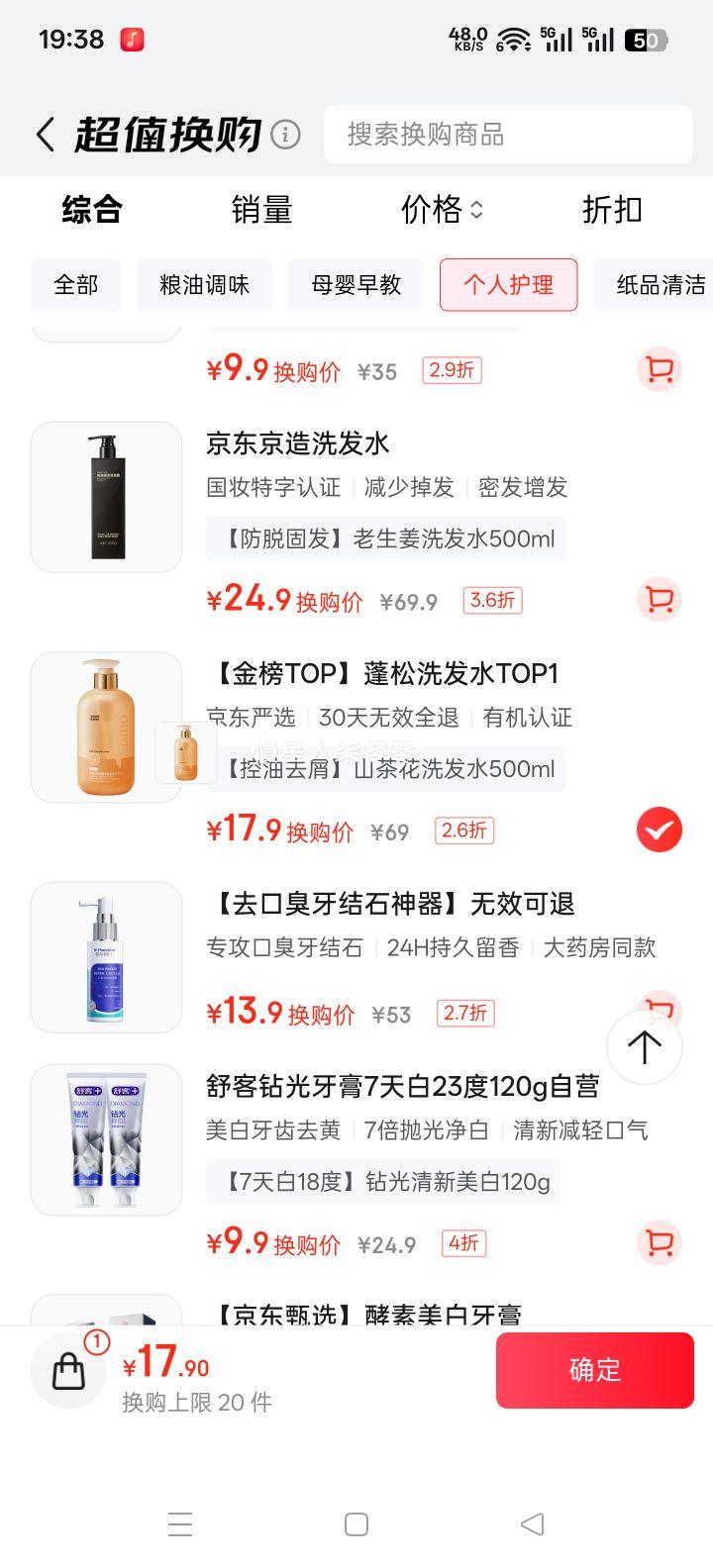This screenshot has height=1568, width=713.
Task: Expand the 折扣 sorting option
Action: coord(611,210)
